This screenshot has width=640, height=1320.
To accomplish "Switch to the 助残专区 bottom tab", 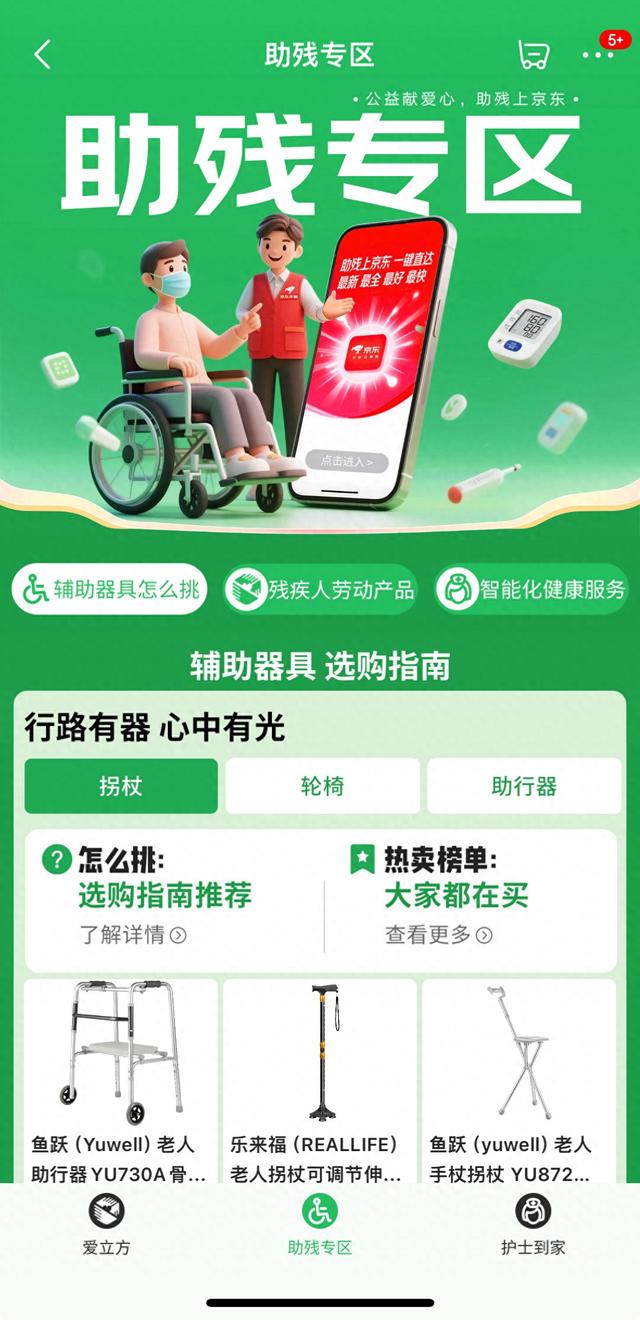I will coord(320,1226).
